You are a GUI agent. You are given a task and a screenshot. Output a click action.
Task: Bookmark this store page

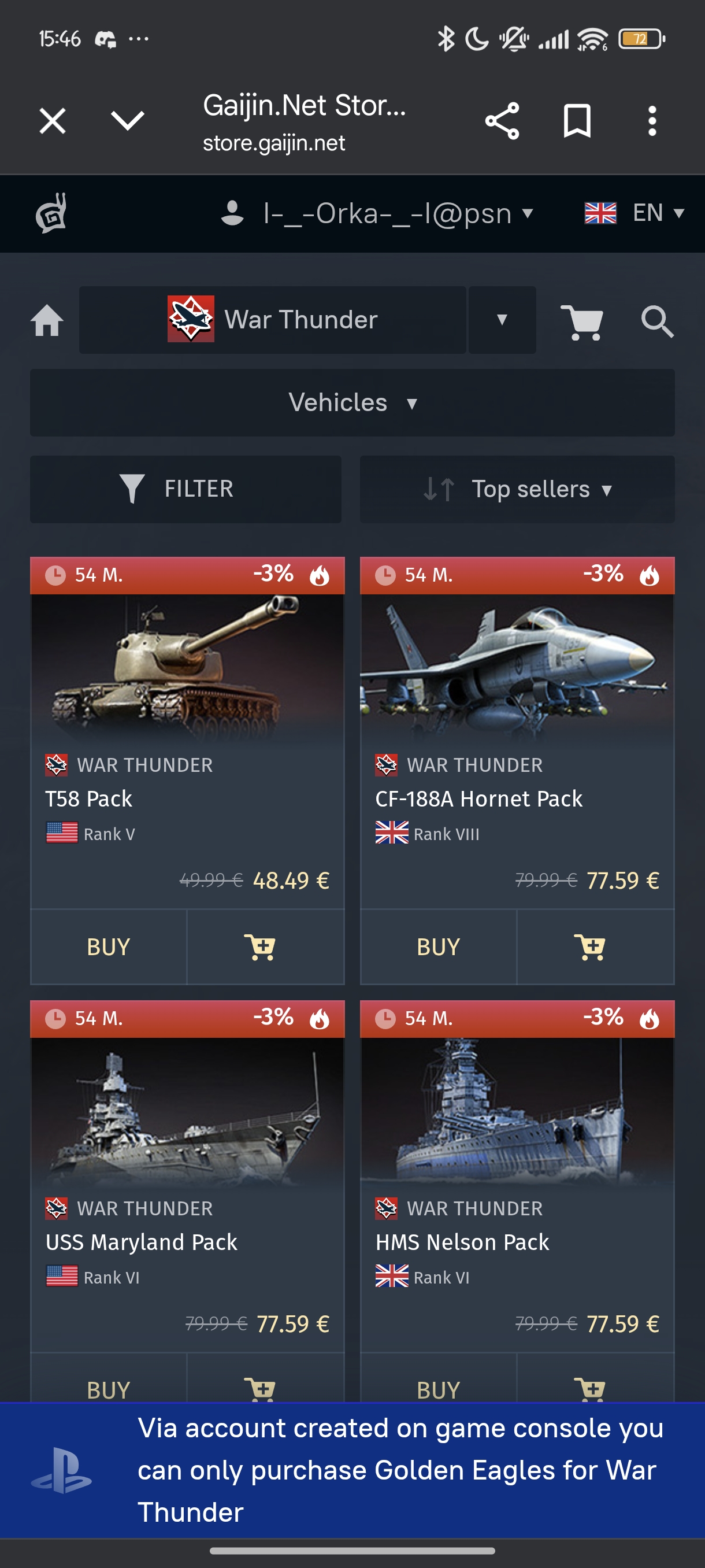[577, 120]
